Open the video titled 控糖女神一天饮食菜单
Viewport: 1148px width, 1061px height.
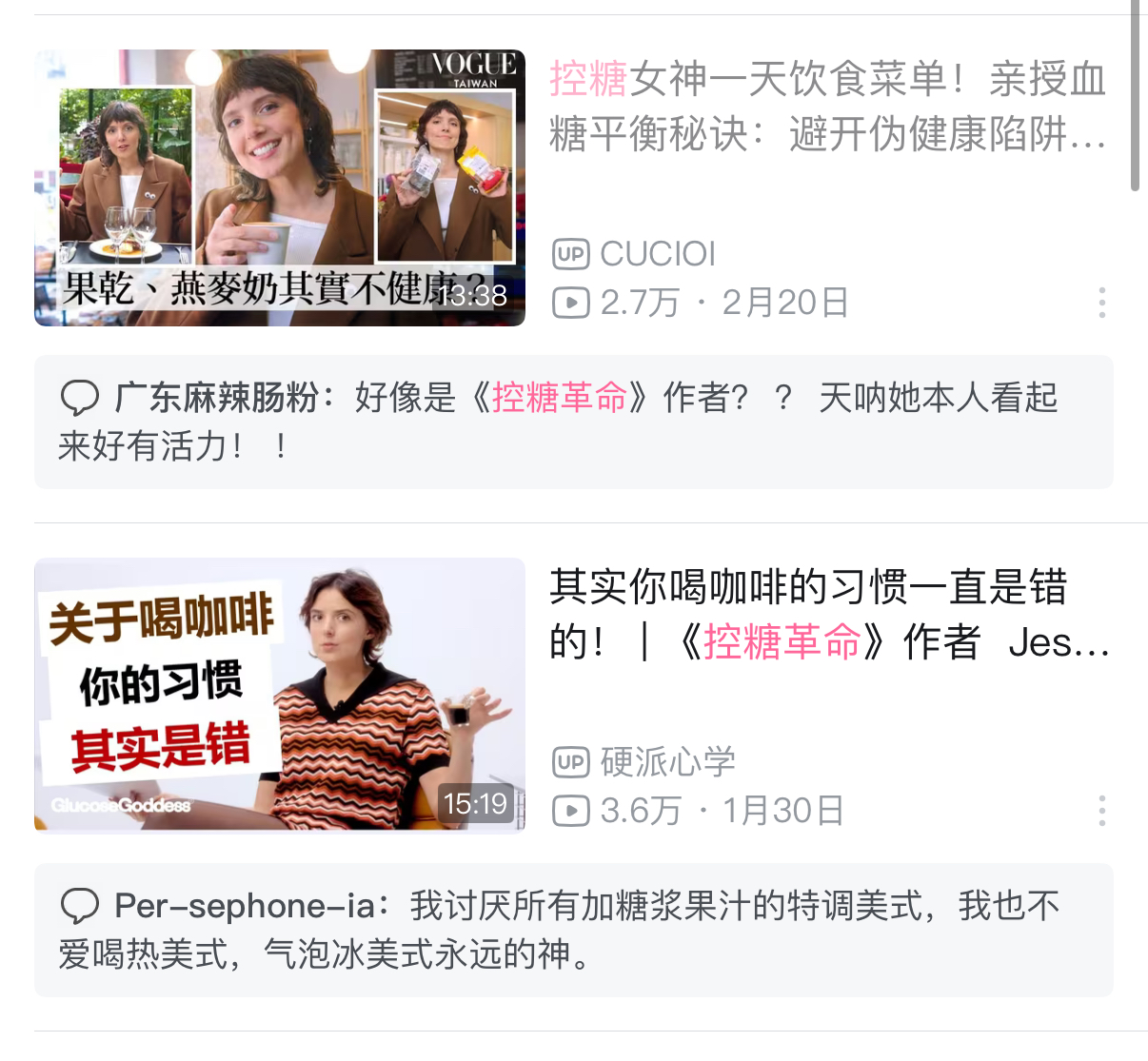coord(827,107)
